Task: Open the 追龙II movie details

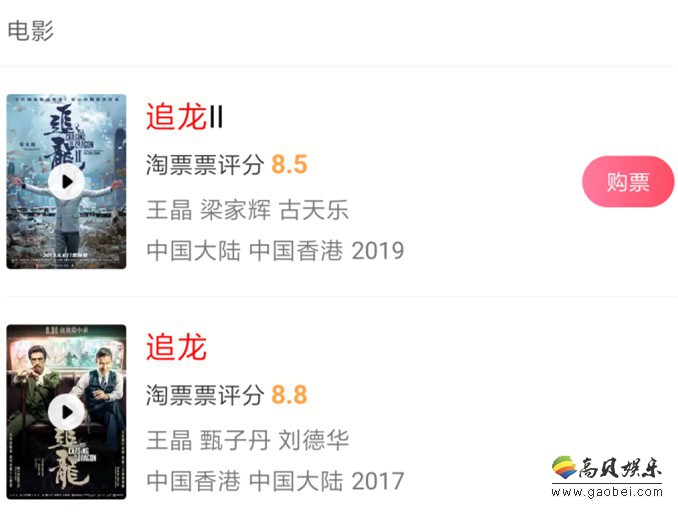Action: pyautogui.click(x=185, y=117)
